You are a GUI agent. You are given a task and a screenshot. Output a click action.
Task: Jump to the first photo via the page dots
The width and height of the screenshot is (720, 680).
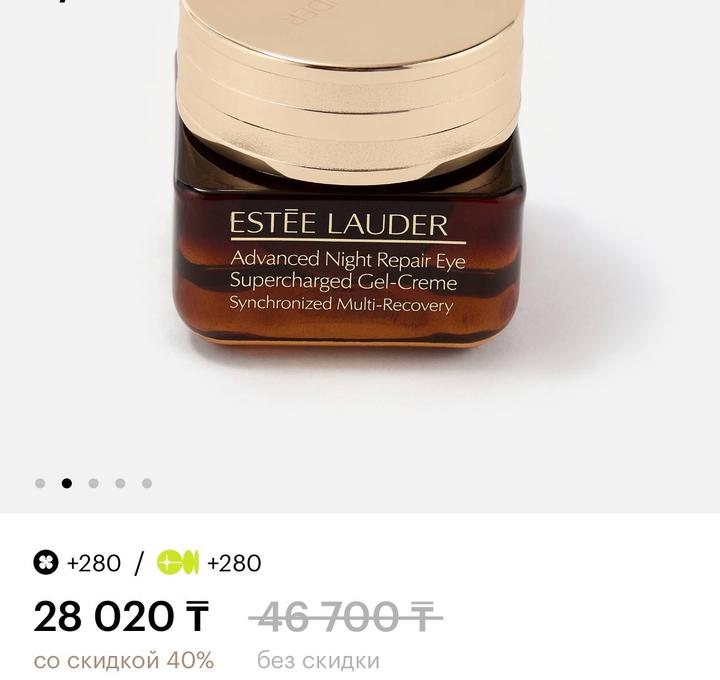click(40, 483)
